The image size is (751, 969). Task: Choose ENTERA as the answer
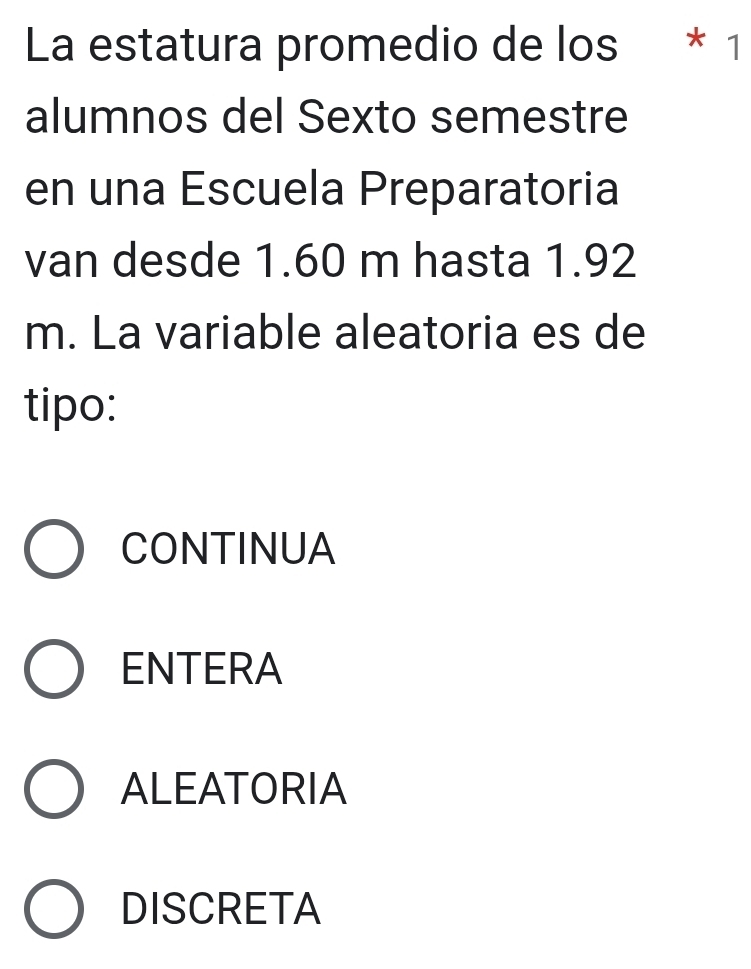[54, 670]
